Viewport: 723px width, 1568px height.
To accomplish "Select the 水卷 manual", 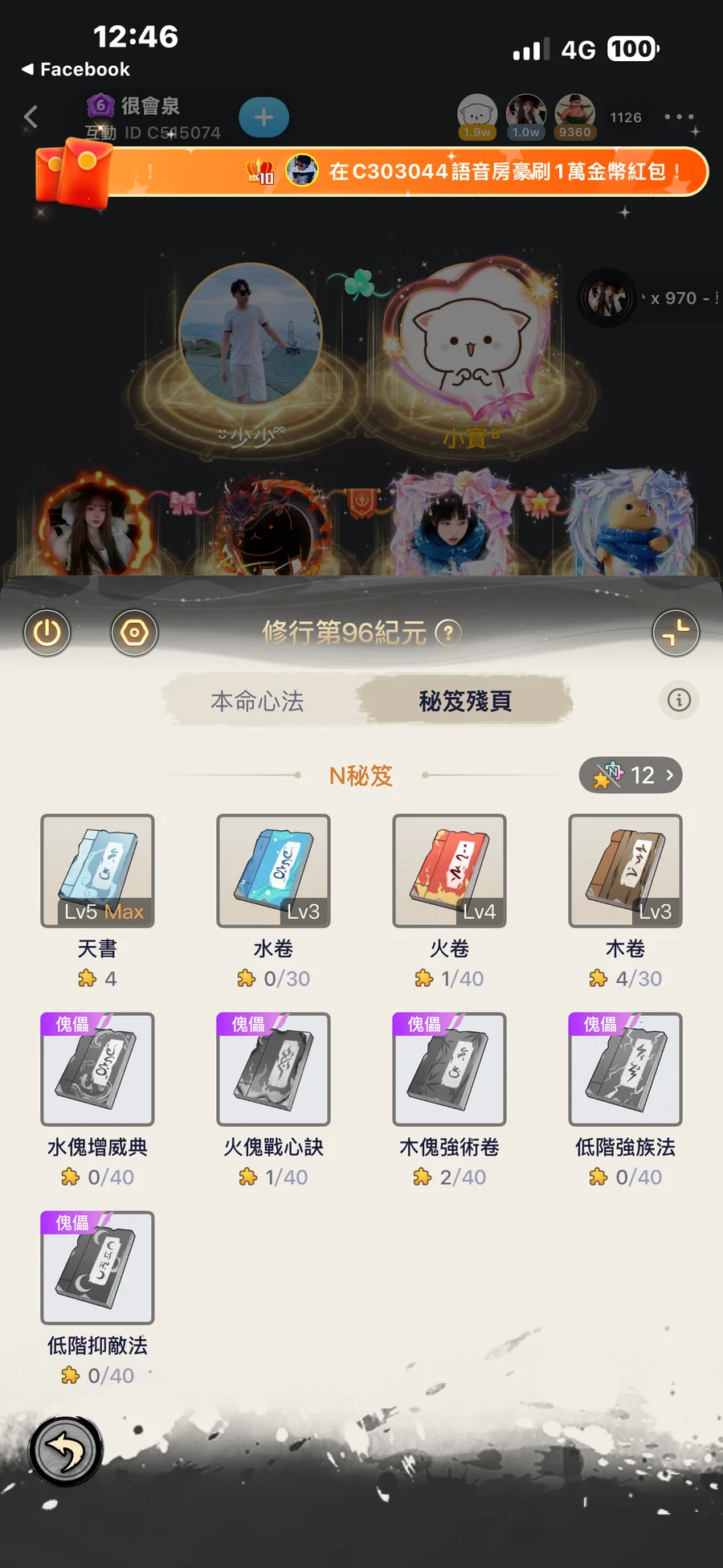I will click(273, 871).
